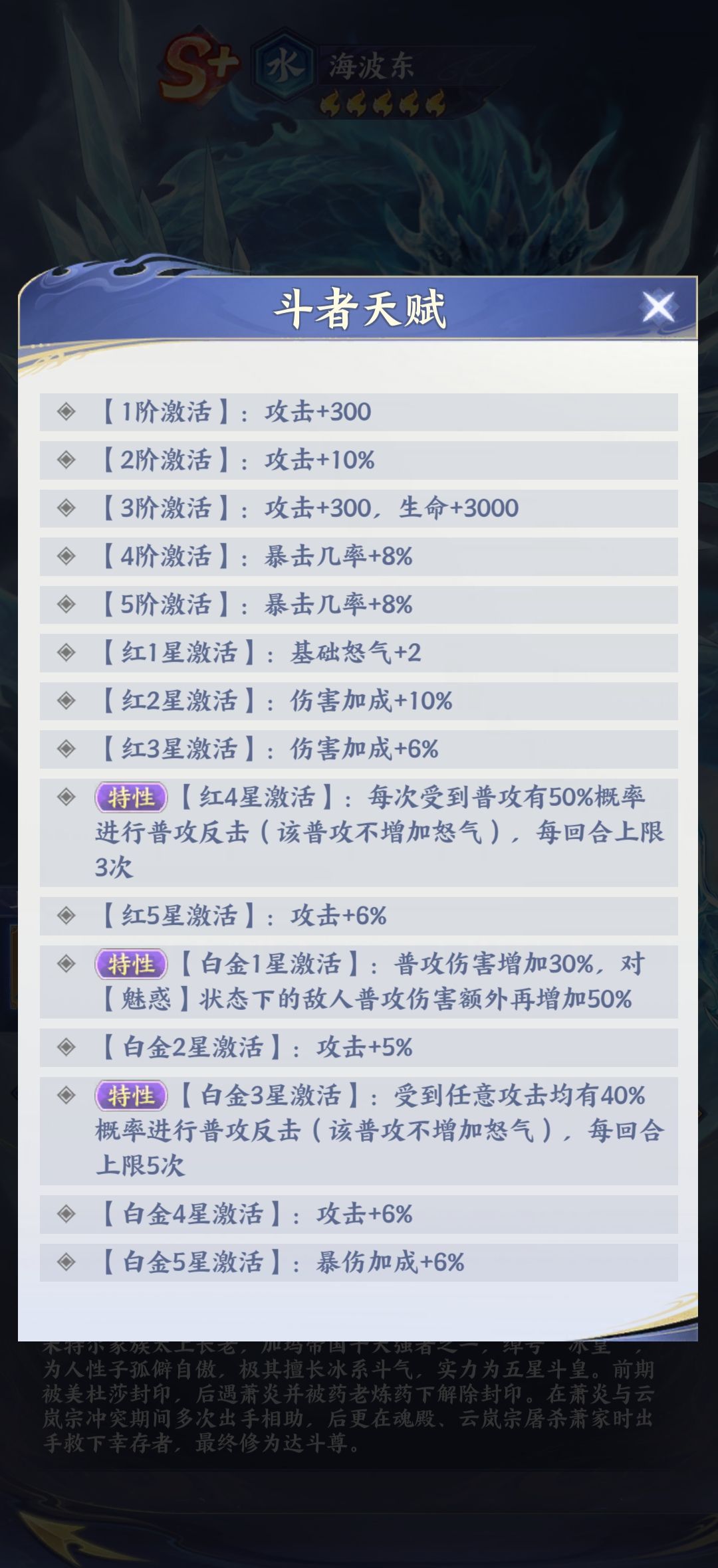Close the 斗者天赋 talent dialog
718x1568 pixels.
tap(658, 308)
